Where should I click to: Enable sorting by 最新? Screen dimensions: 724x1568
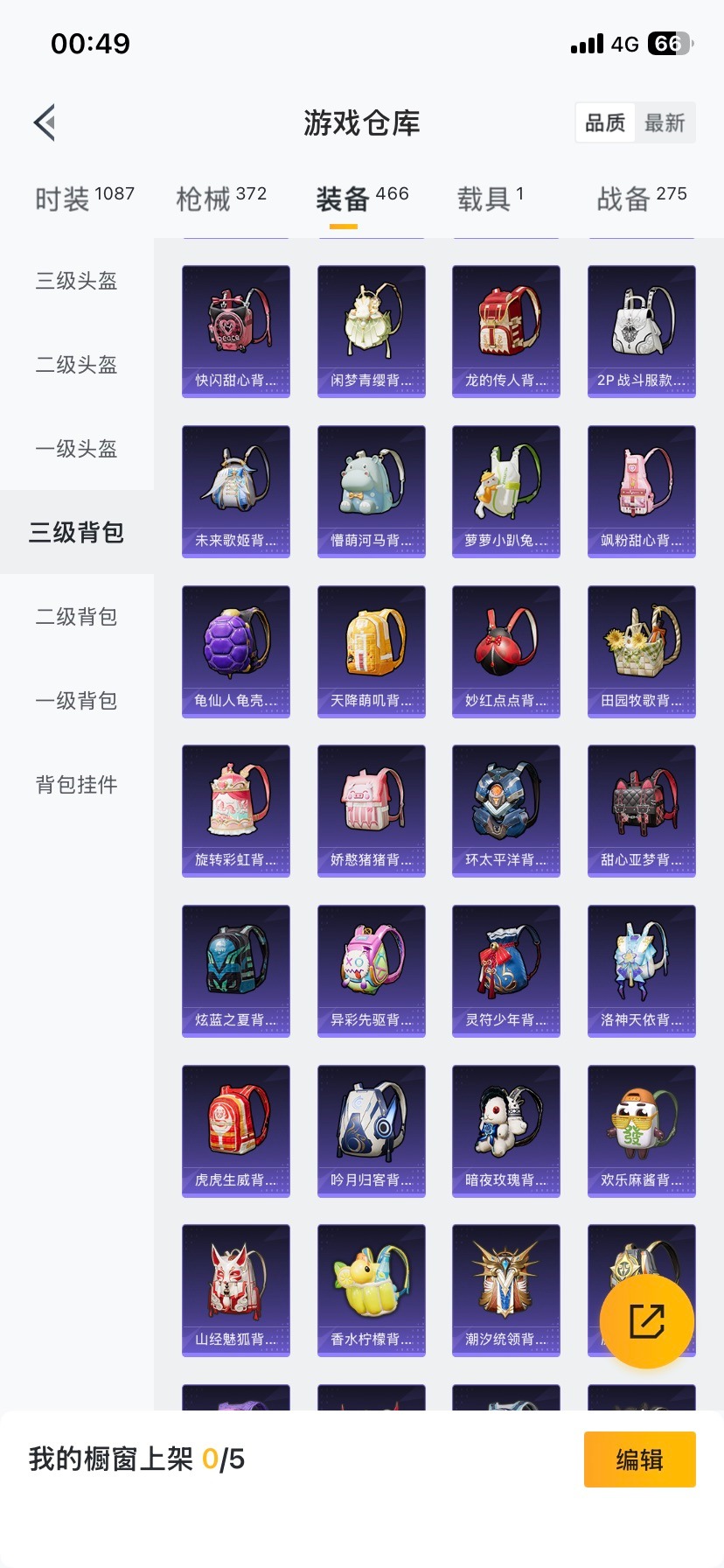point(665,122)
